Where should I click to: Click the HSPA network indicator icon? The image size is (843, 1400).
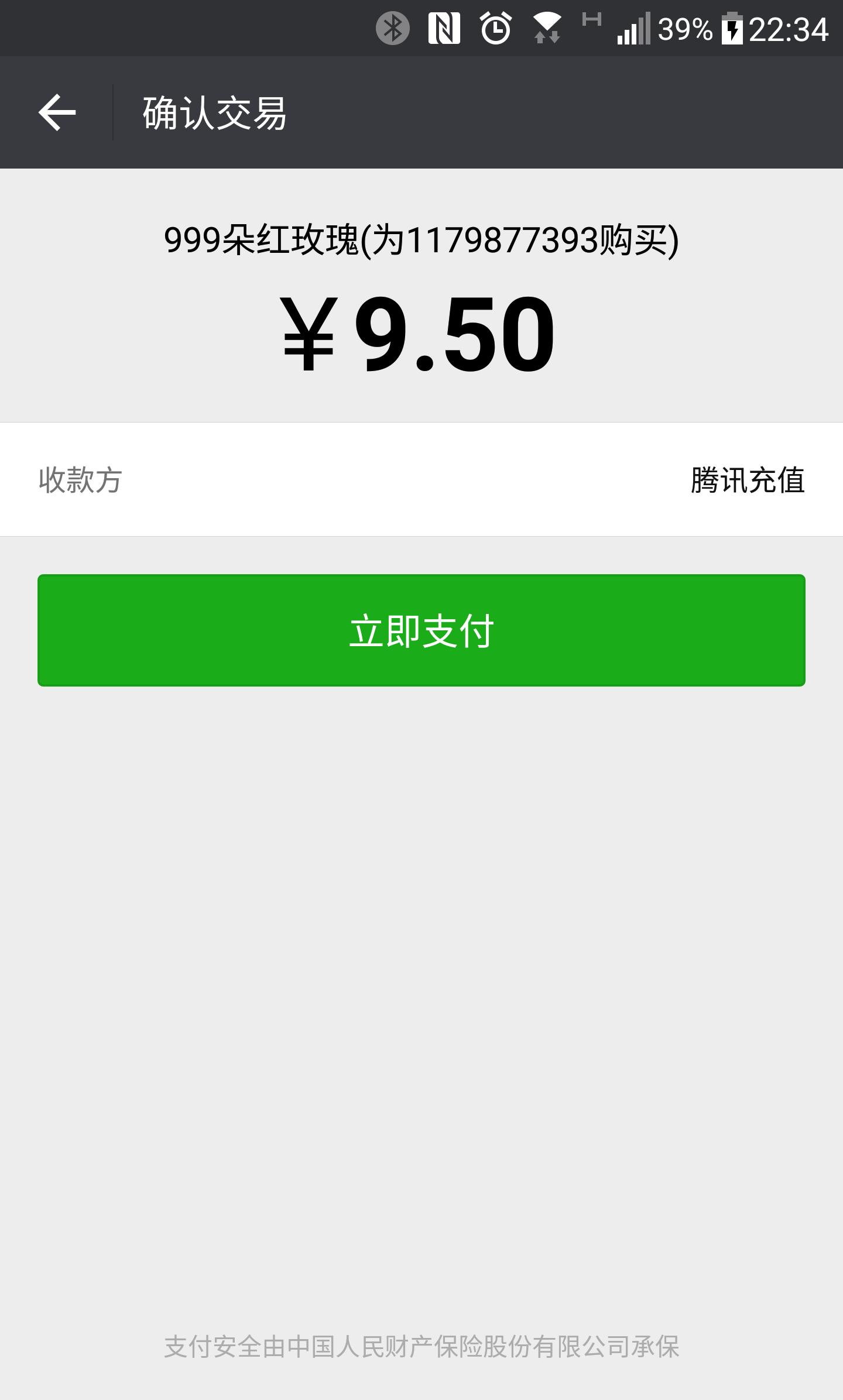pyautogui.click(x=592, y=20)
